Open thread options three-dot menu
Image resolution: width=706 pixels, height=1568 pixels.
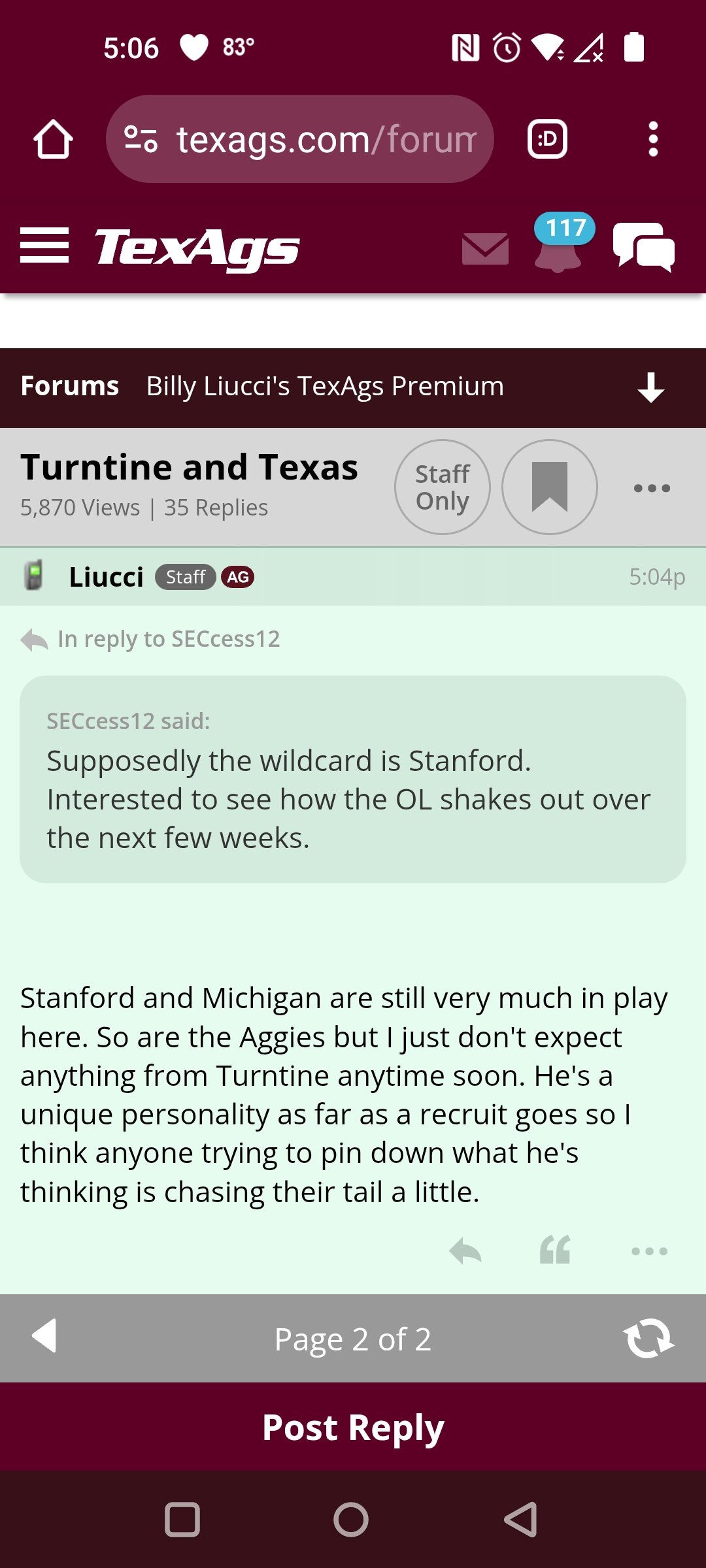click(x=652, y=488)
